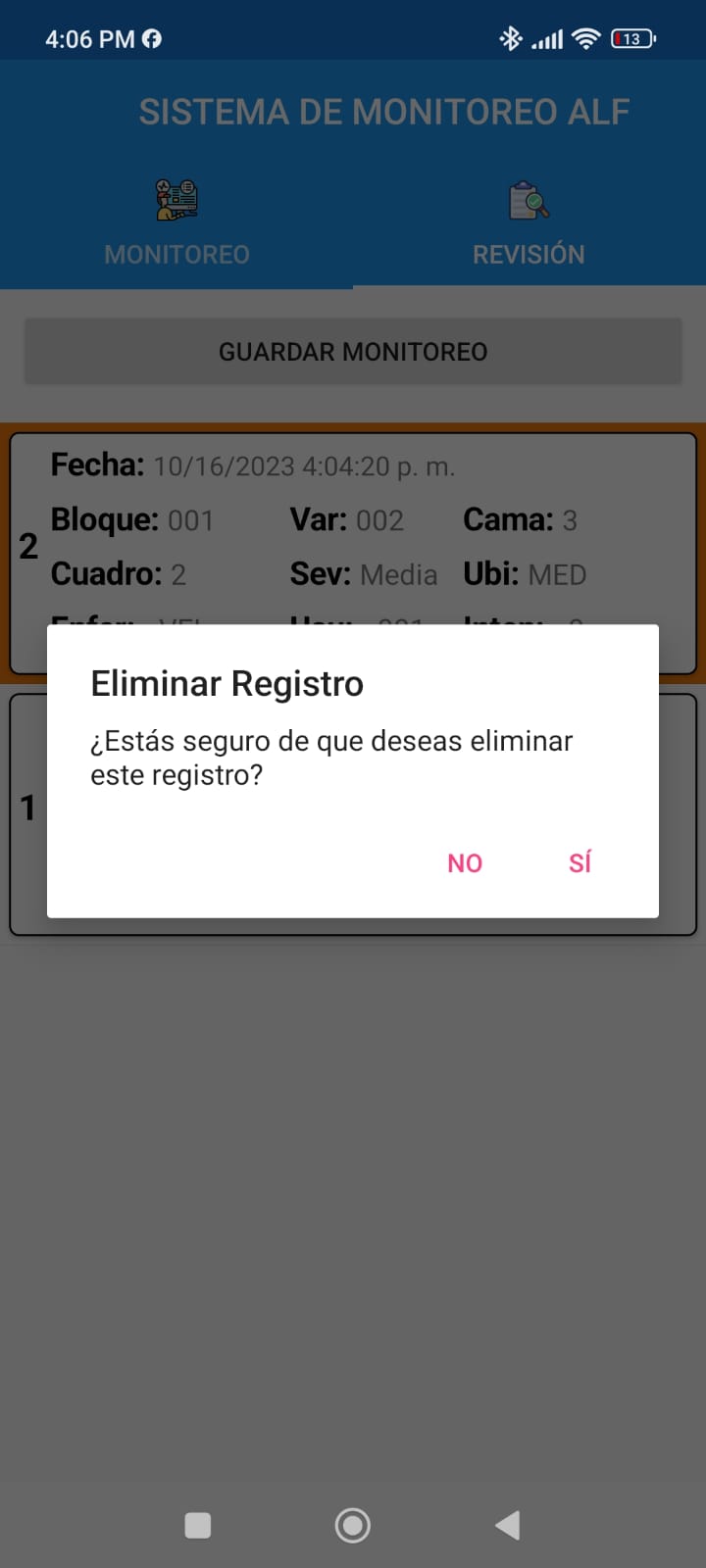
Task: Open the Revisión tab
Action: pyautogui.click(x=529, y=224)
